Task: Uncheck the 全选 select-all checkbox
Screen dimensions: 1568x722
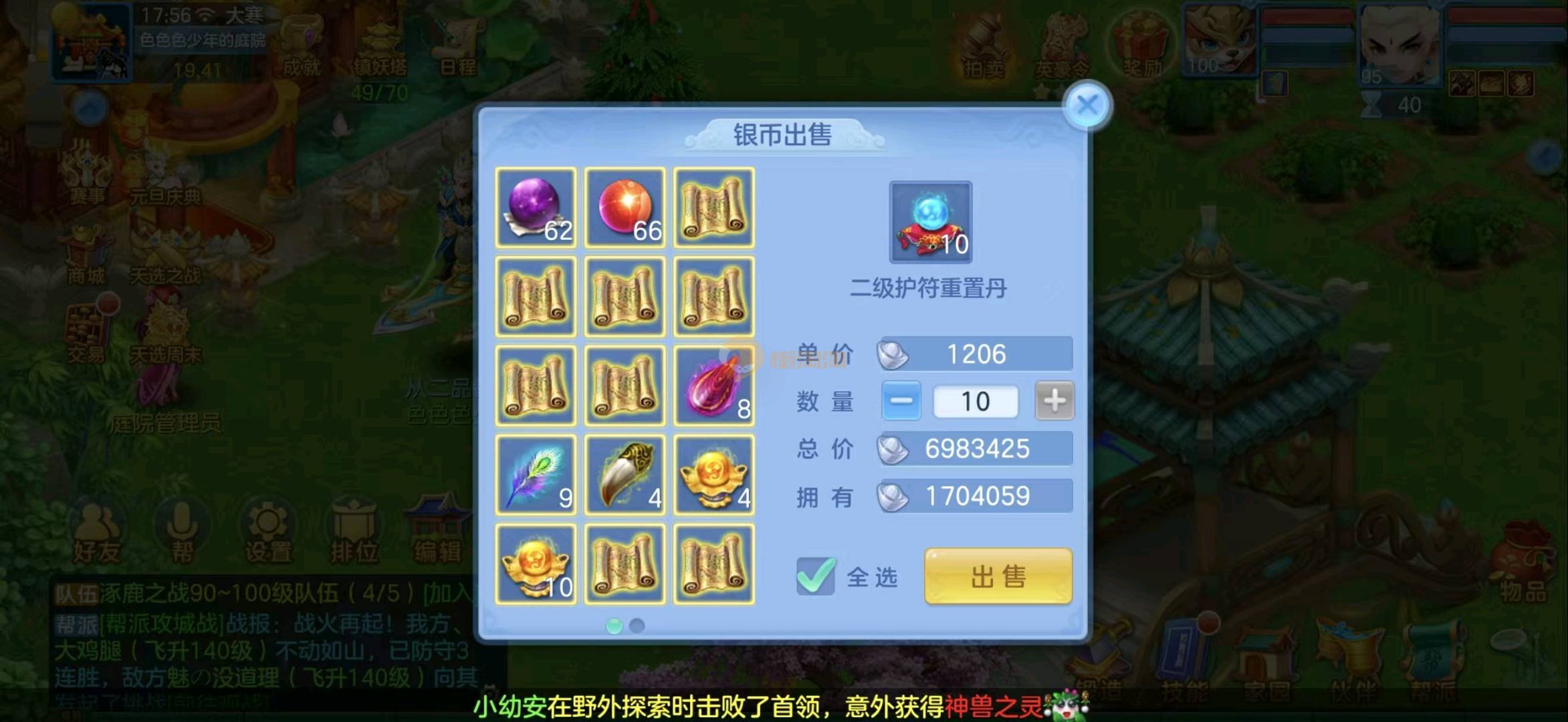Action: point(815,576)
